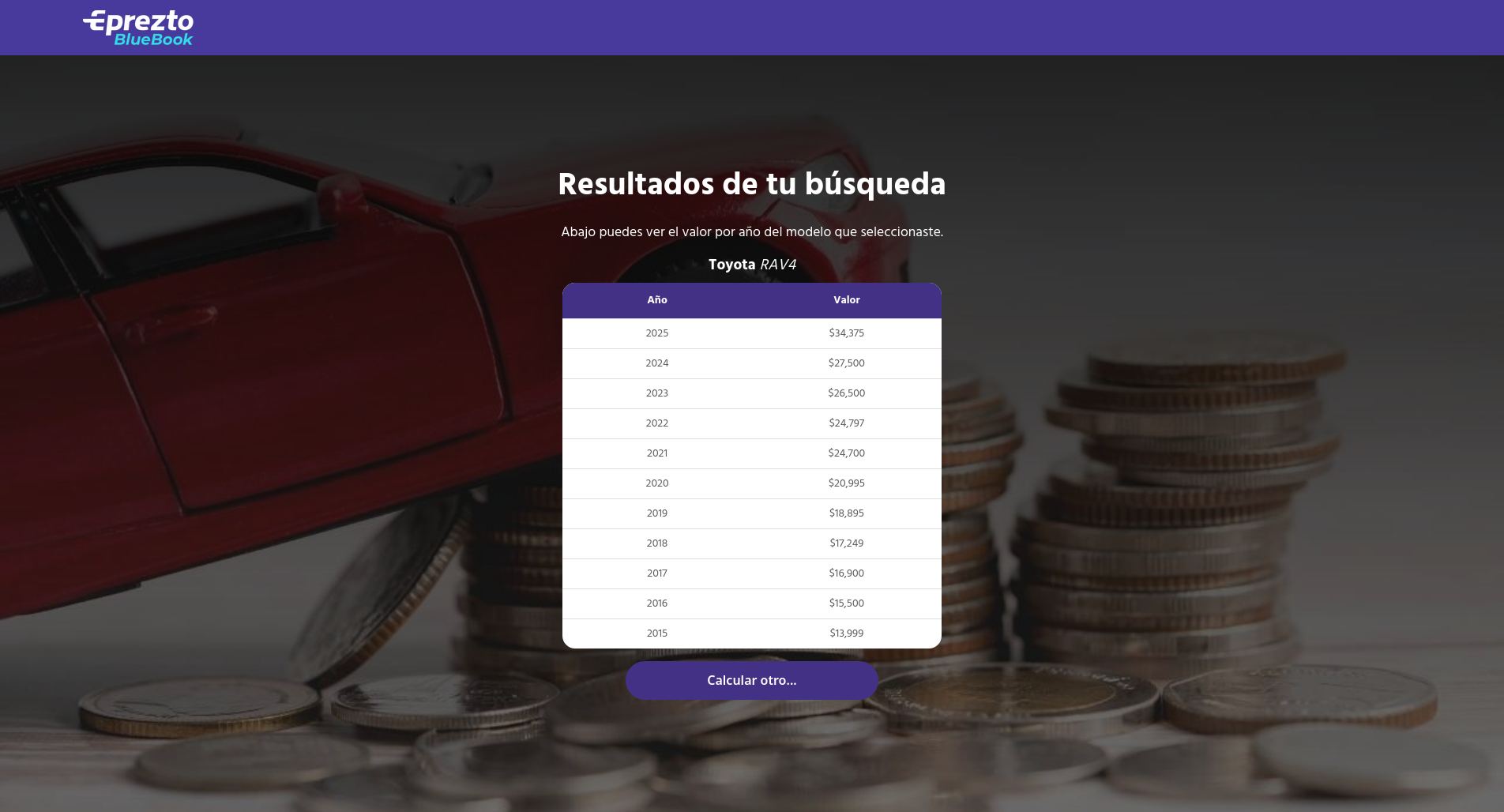Tap the Calcular otro button

[751, 680]
